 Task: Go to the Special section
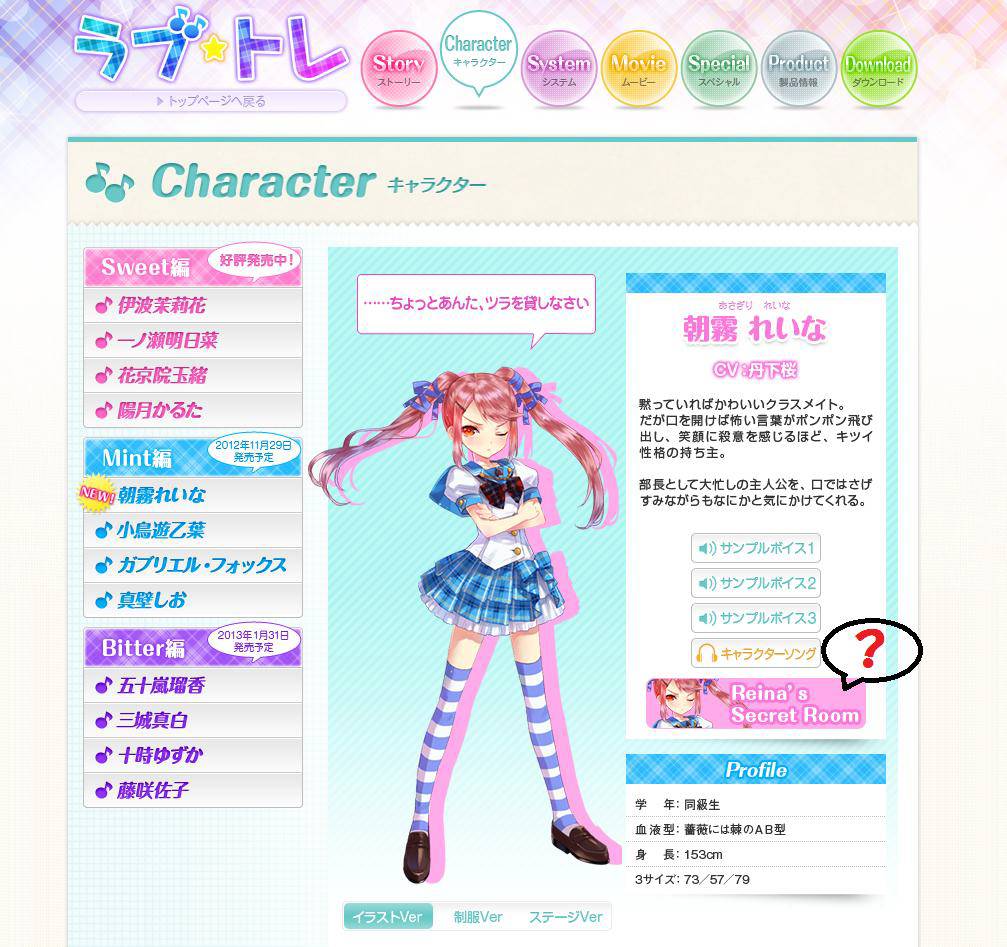pos(718,69)
